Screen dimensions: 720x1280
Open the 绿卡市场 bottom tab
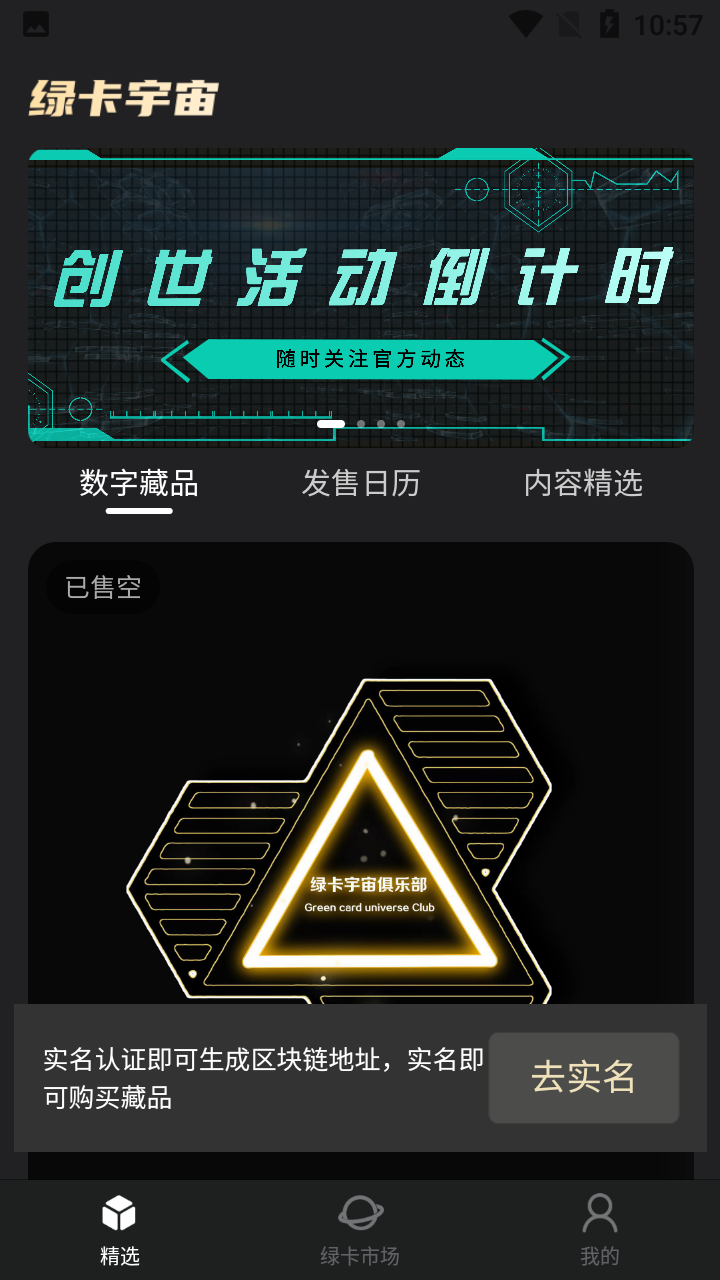[x=360, y=1230]
